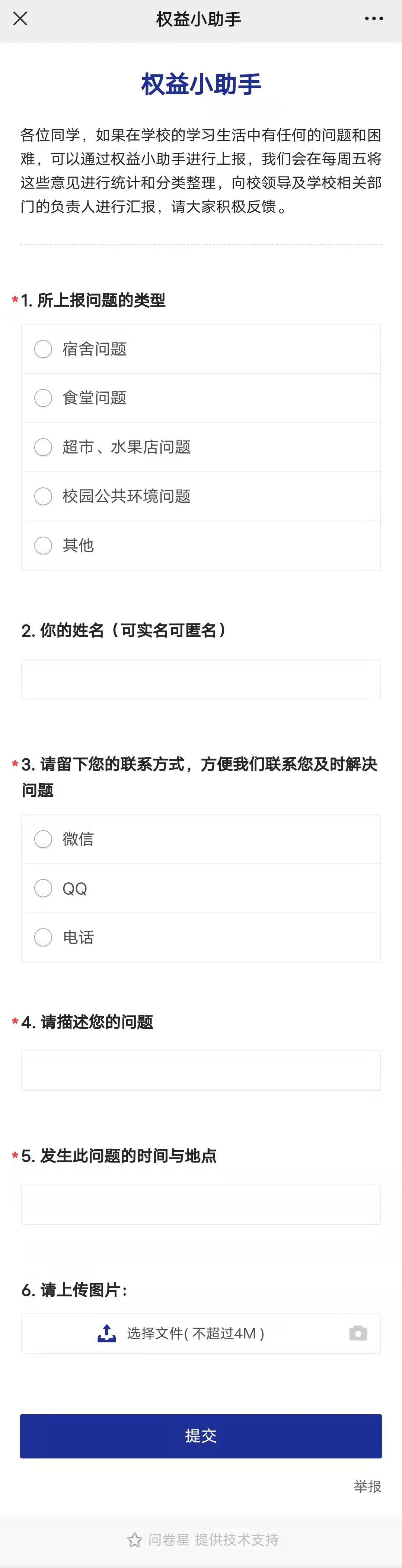Close the 权益小助手 page
The width and height of the screenshot is (402, 1568).
tap(20, 19)
